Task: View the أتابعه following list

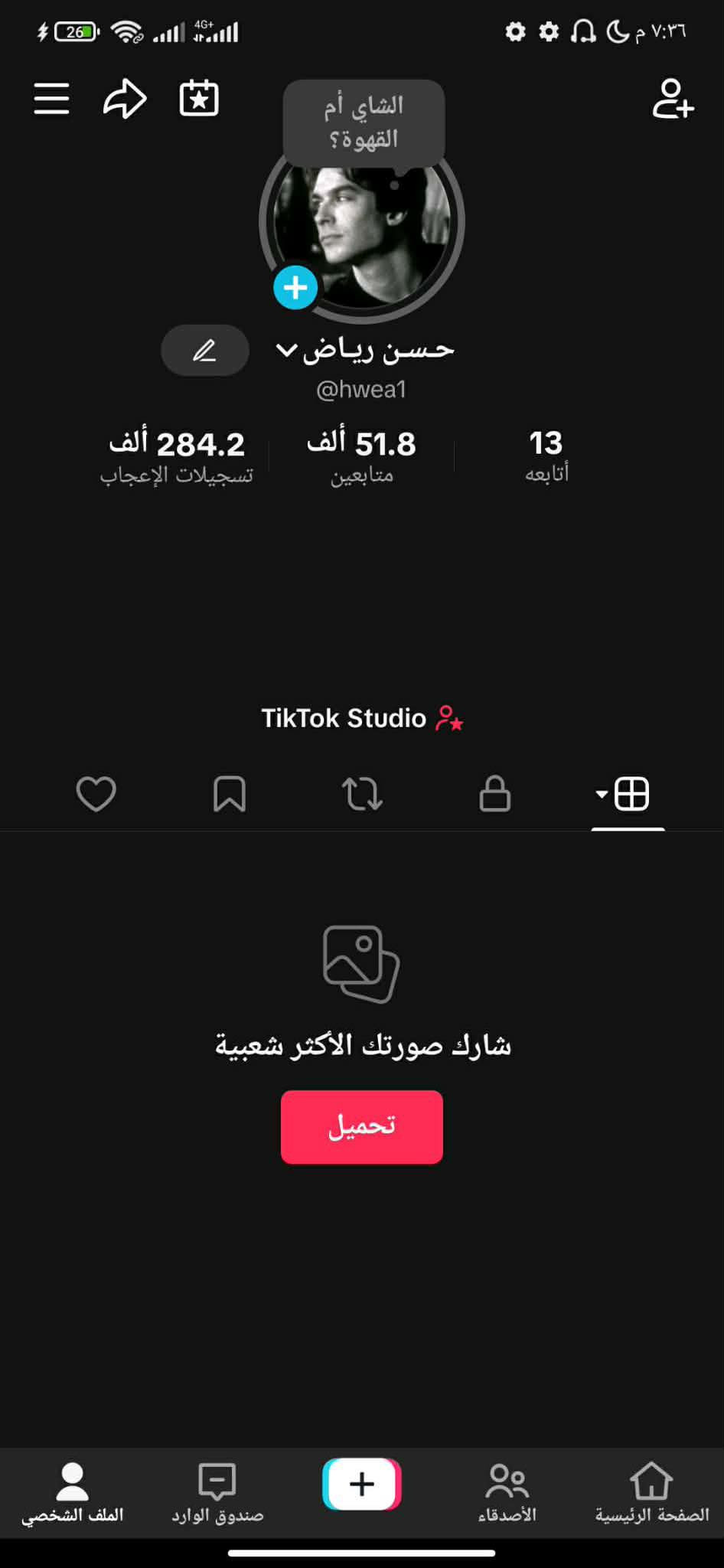Action: click(546, 456)
